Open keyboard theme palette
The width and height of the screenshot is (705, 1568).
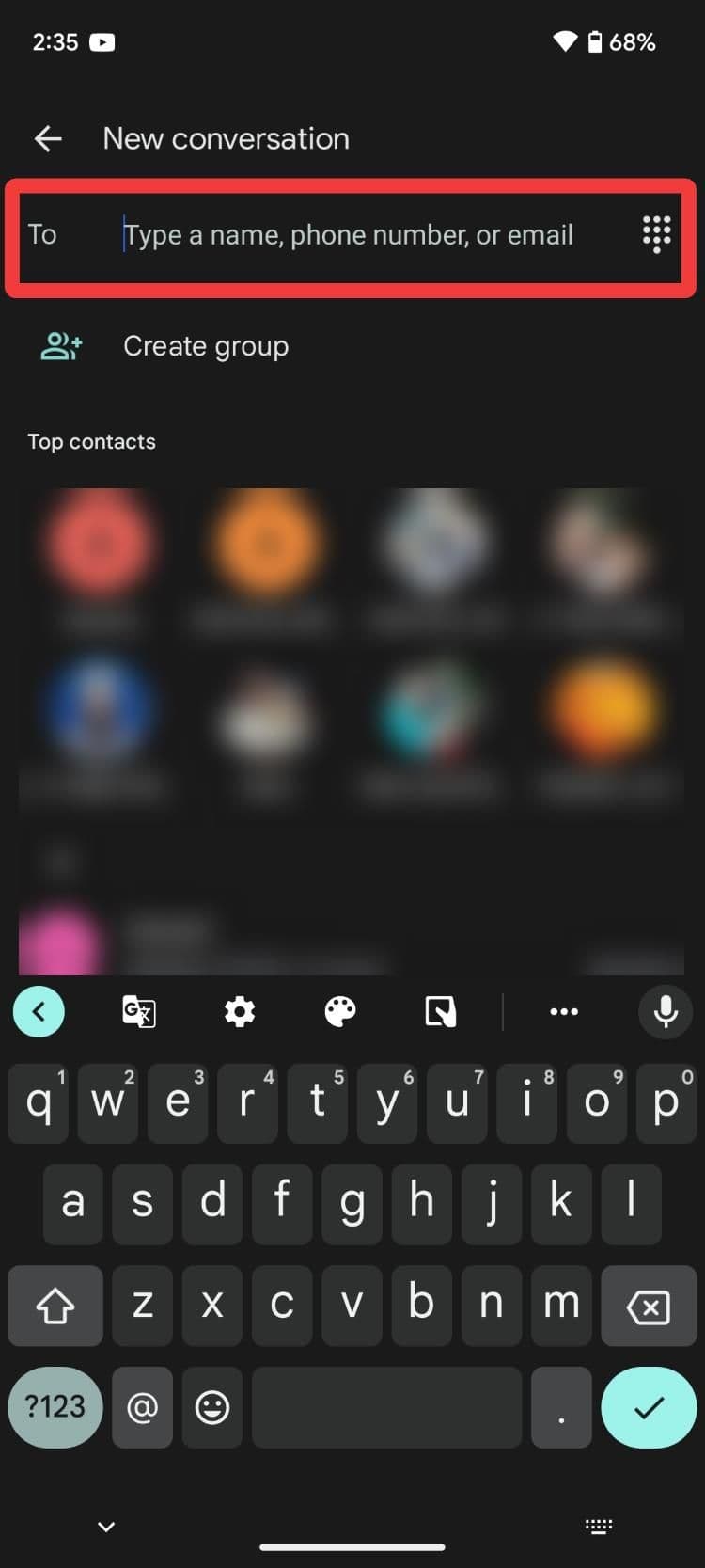click(x=340, y=1012)
